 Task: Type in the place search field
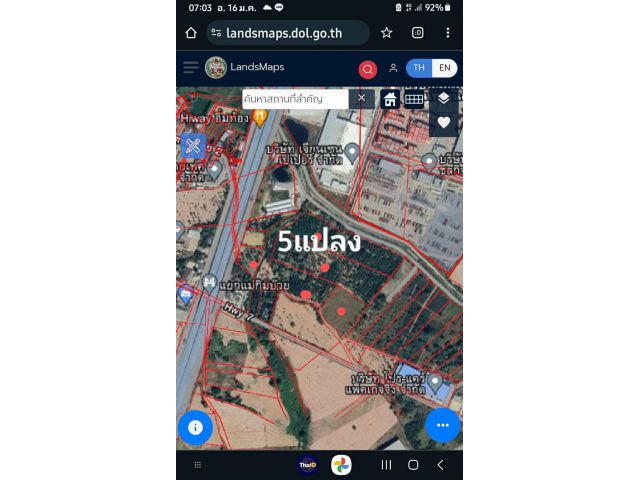[x=295, y=98]
